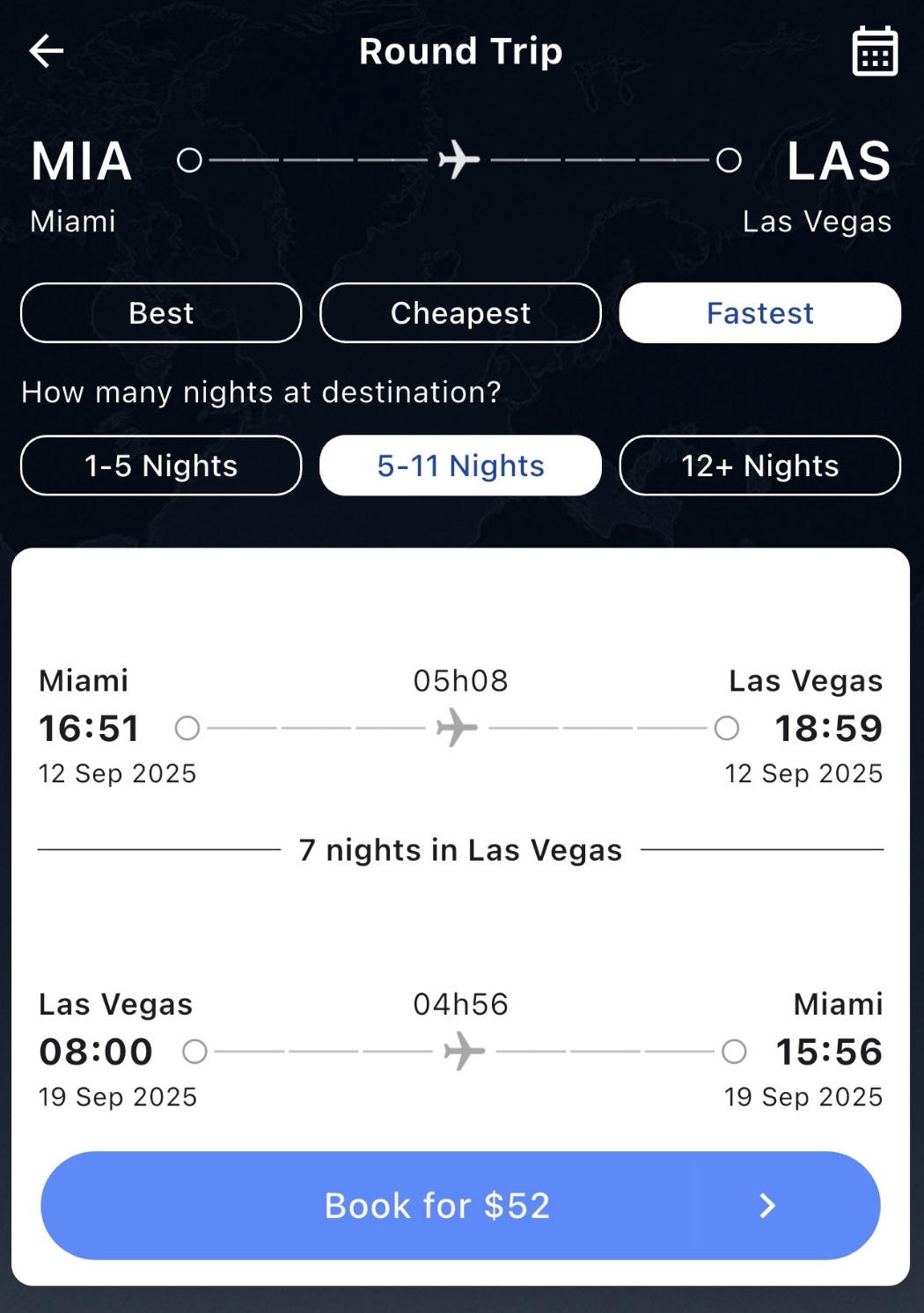Filter by 12+ Nights stay

[759, 466]
